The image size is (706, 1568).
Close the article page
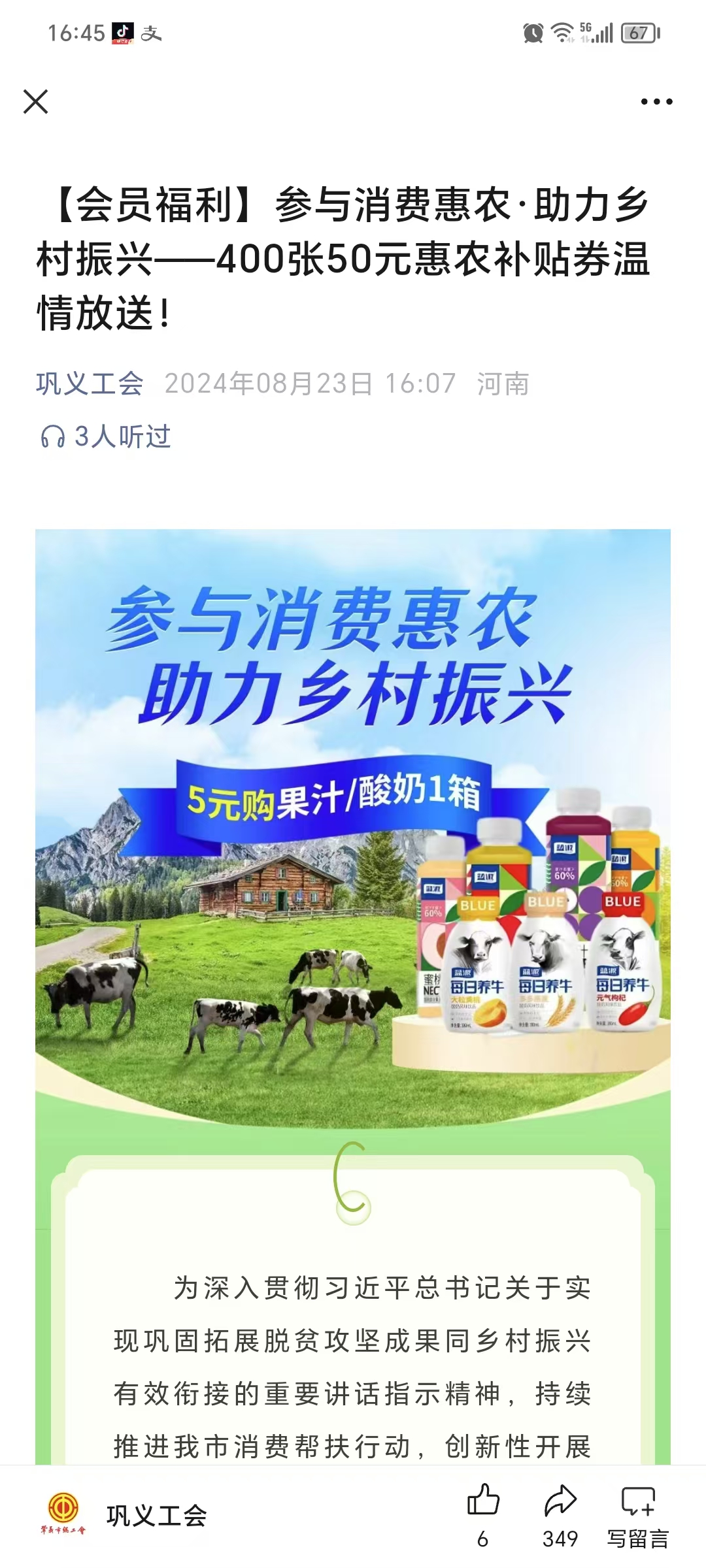tap(35, 102)
